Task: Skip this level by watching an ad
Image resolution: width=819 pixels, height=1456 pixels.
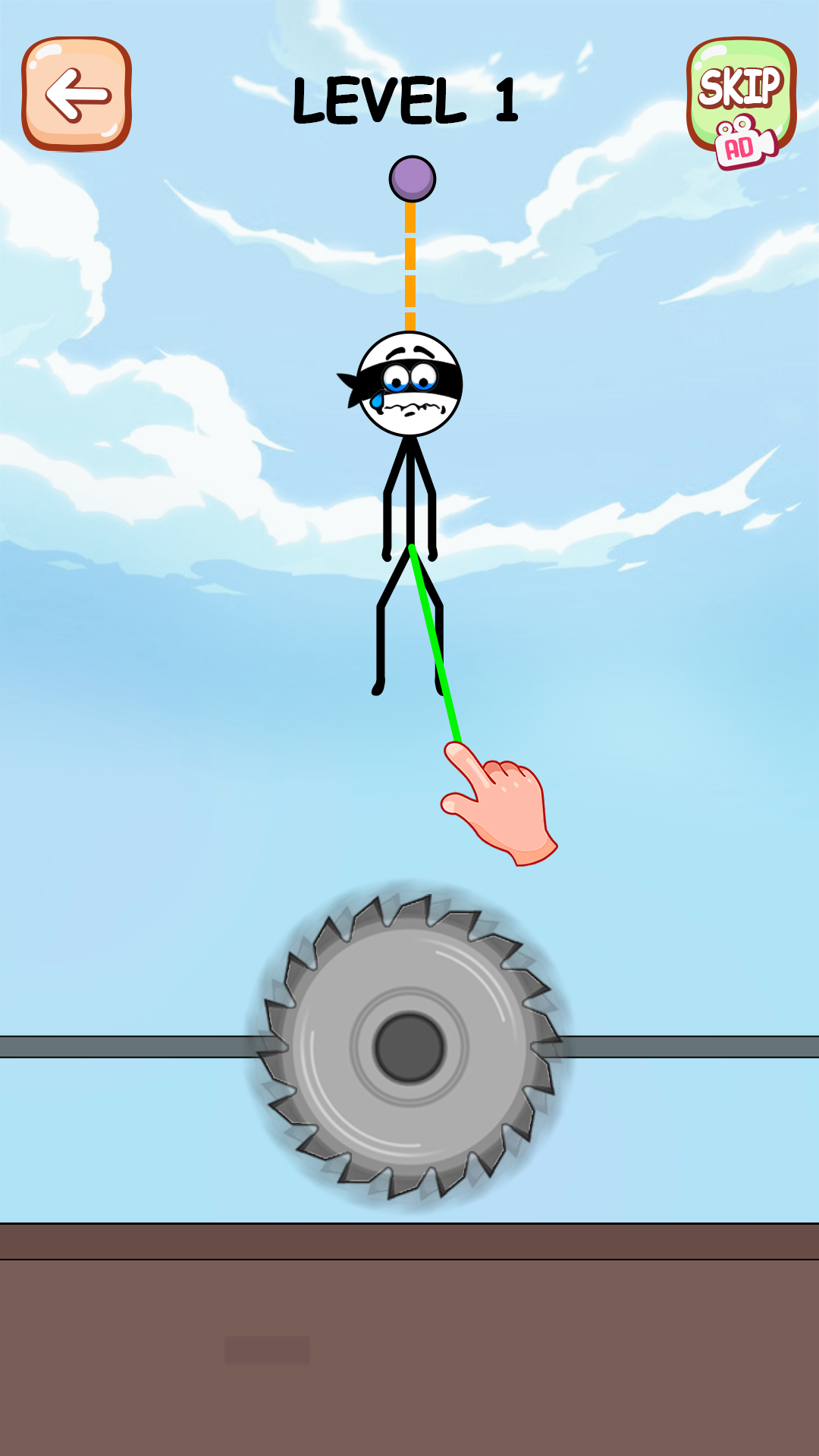Action: [x=741, y=99]
